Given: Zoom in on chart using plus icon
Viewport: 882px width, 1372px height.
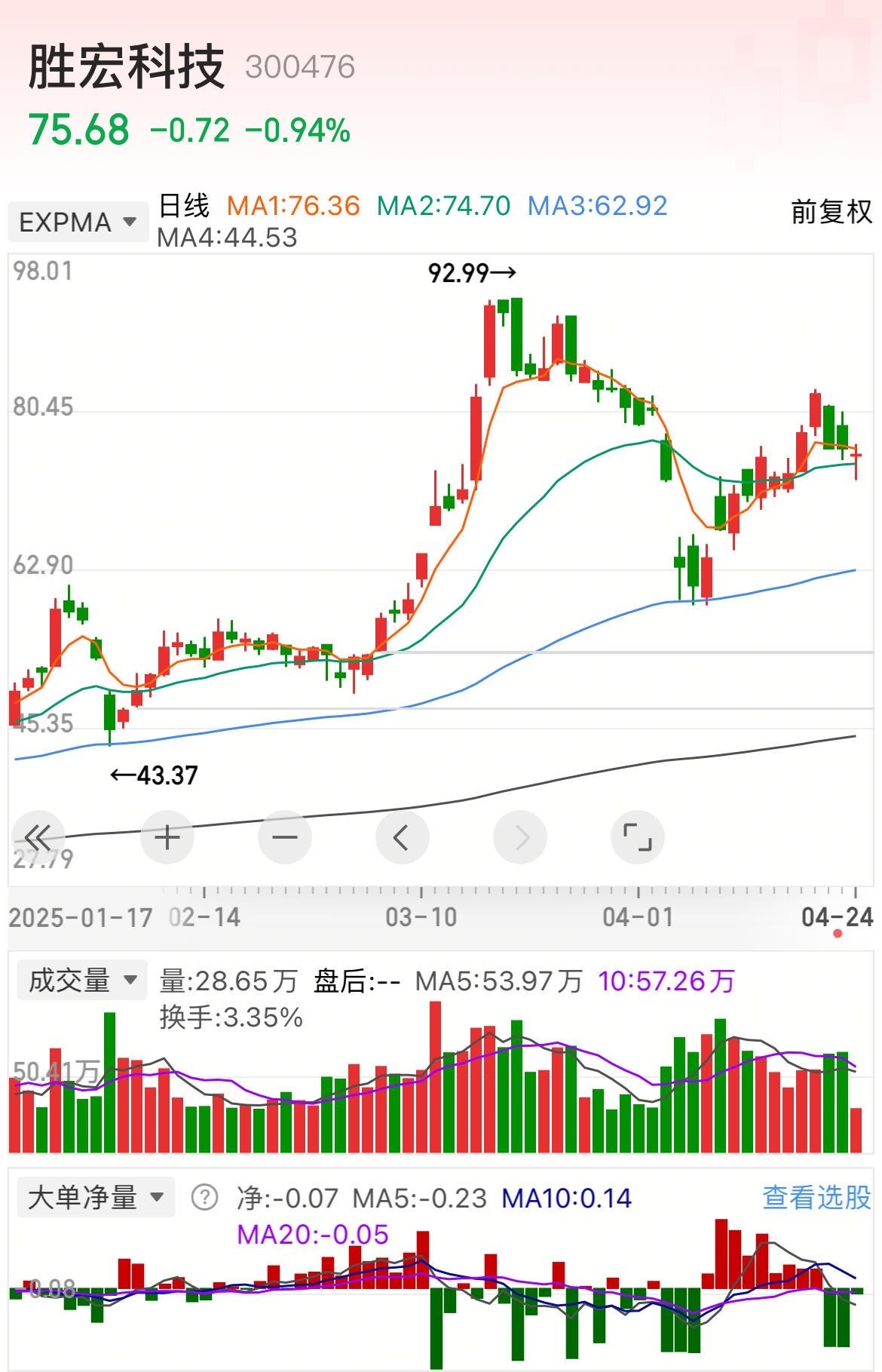Looking at the screenshot, I should (x=166, y=836).
